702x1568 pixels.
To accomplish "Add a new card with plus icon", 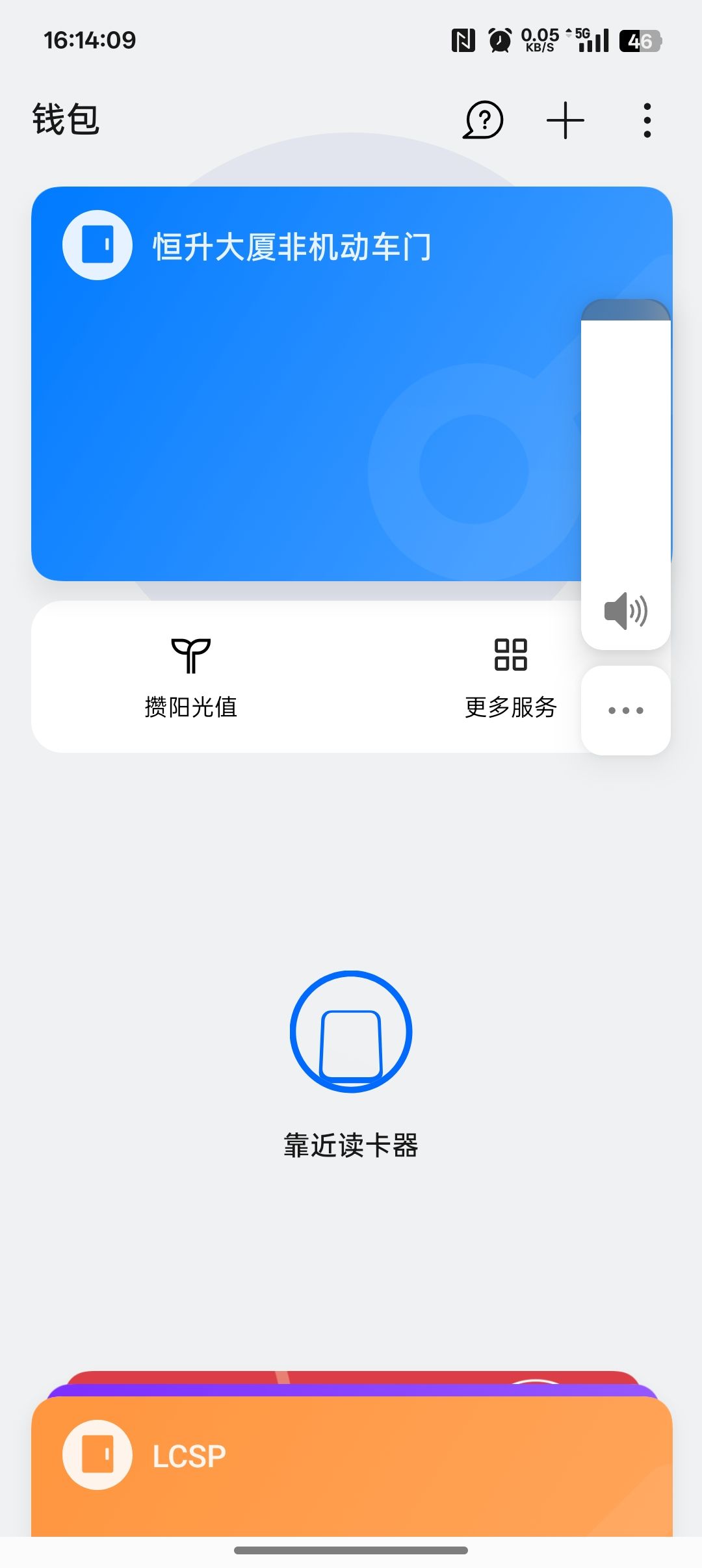I will pyautogui.click(x=565, y=120).
